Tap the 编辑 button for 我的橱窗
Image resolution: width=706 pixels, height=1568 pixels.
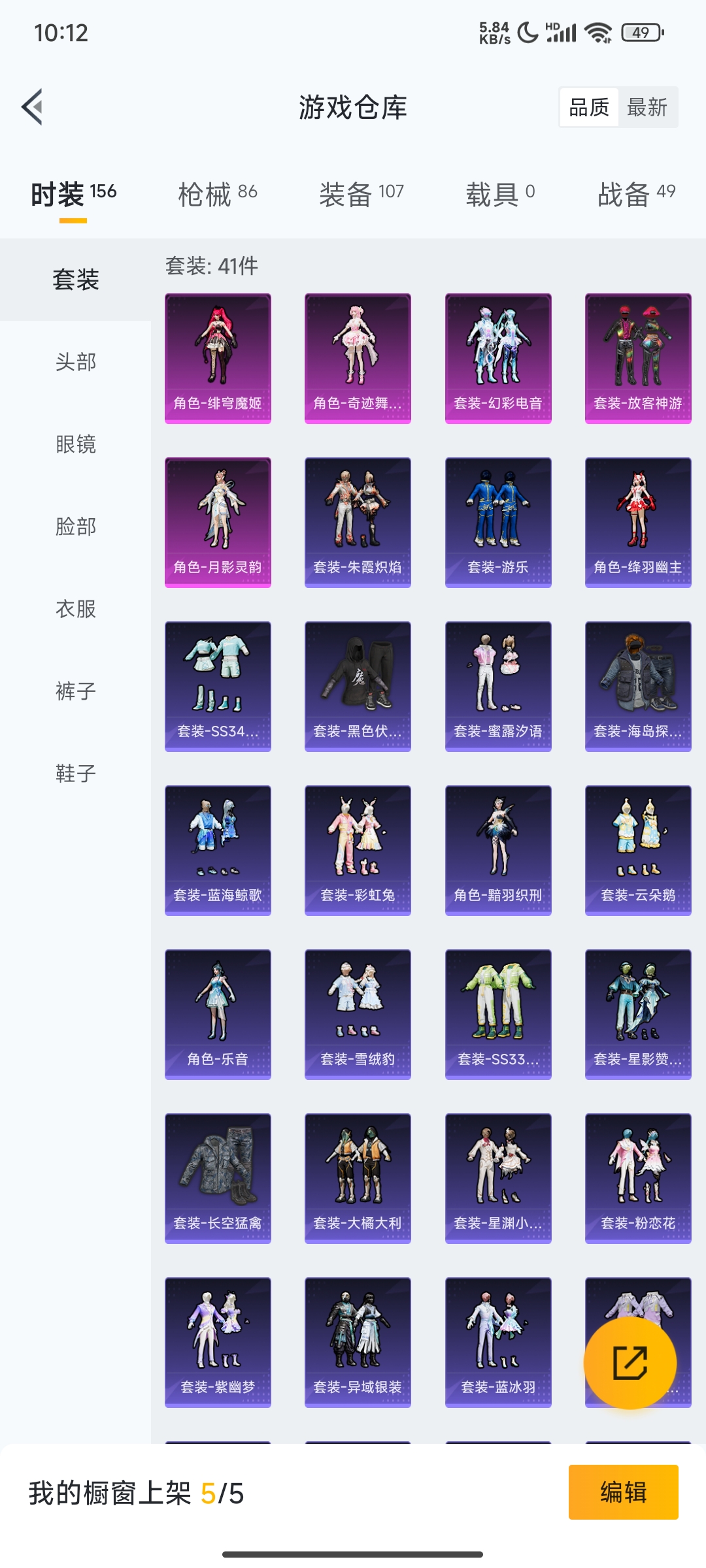point(623,1492)
